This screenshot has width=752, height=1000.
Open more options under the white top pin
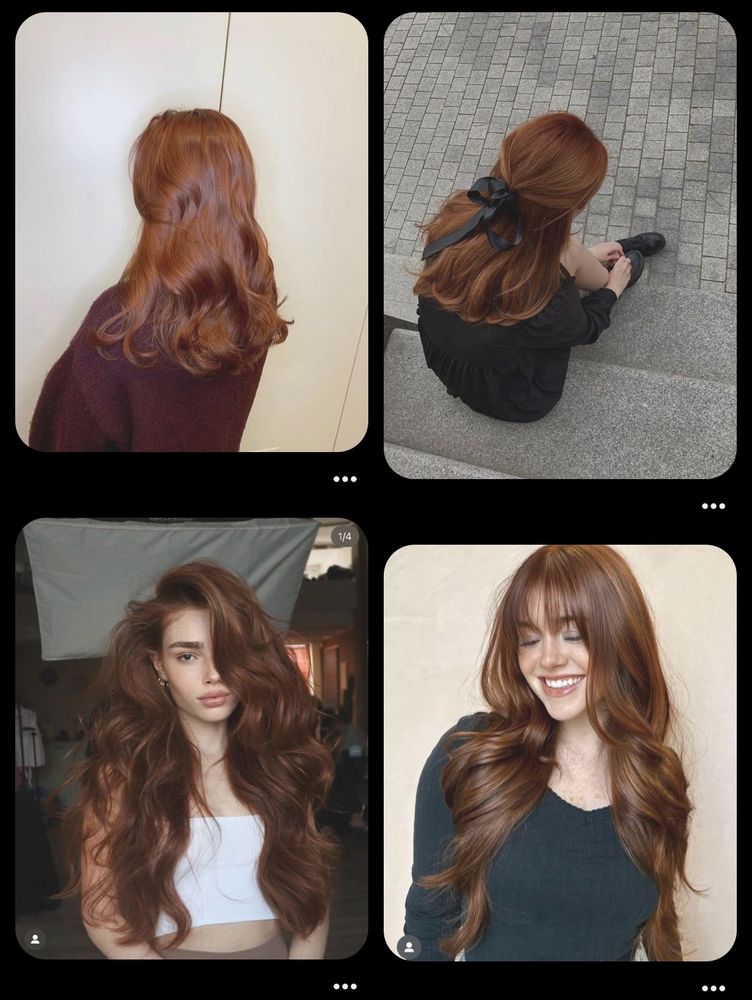coord(345,986)
